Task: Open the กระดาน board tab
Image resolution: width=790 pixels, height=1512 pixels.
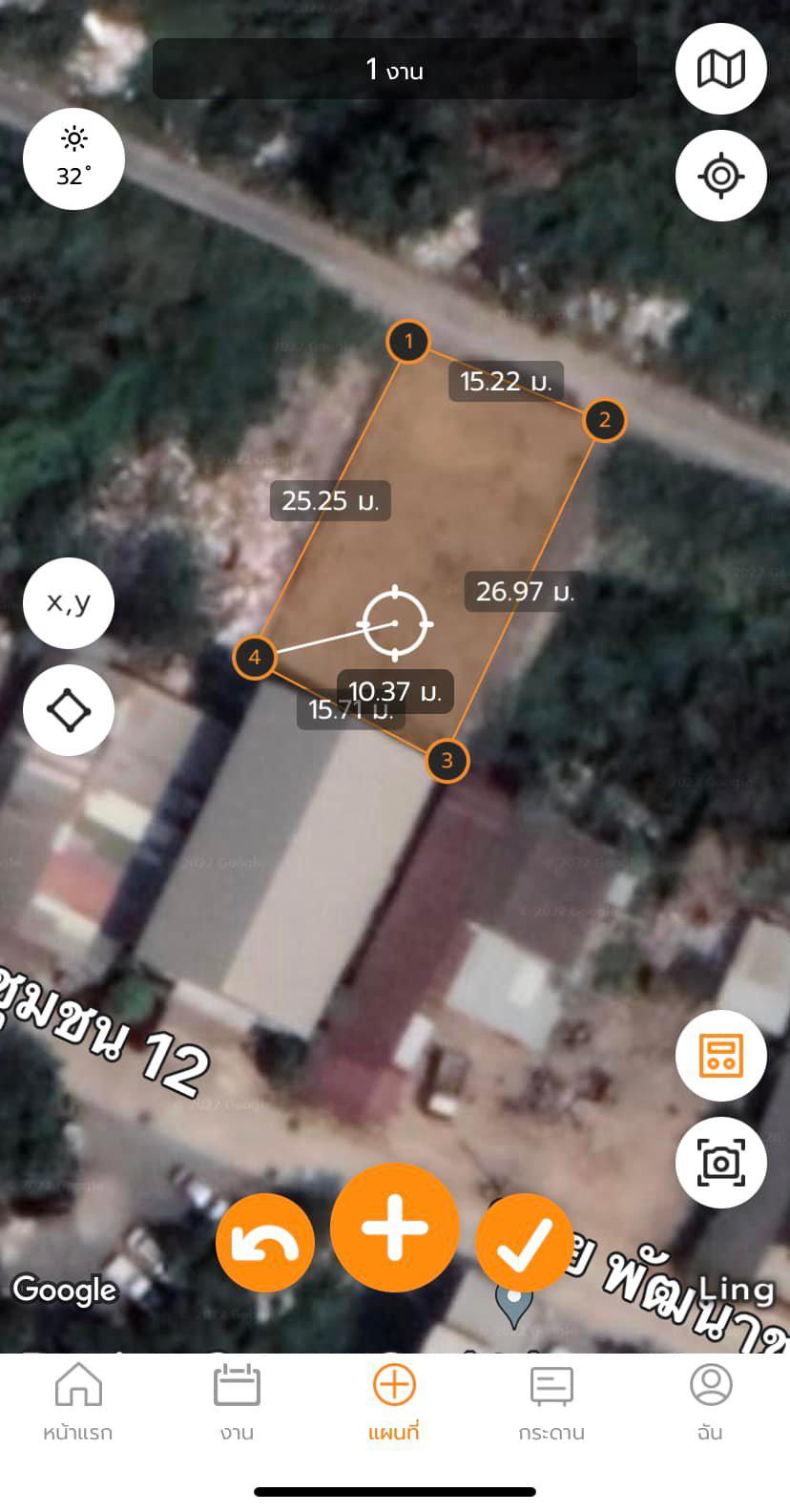Action: [551, 1401]
